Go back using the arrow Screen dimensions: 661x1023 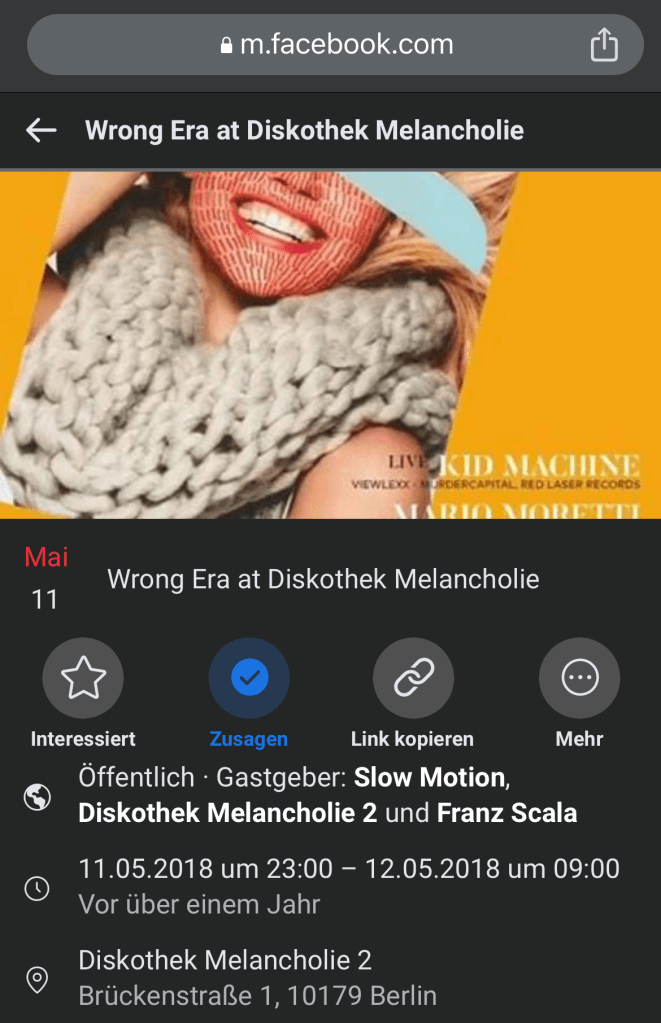(x=41, y=131)
